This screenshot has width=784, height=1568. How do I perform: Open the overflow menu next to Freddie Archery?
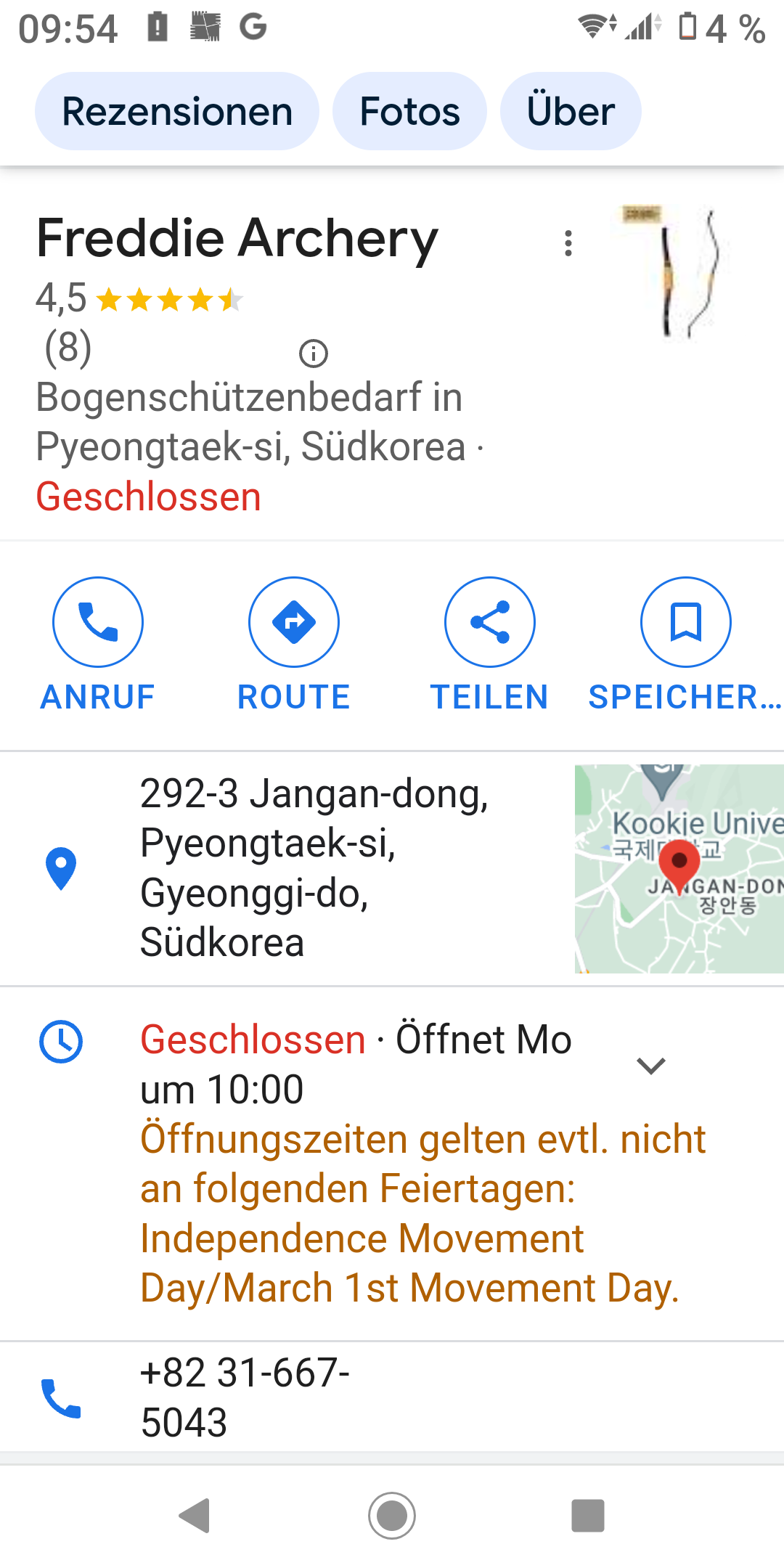[x=568, y=243]
